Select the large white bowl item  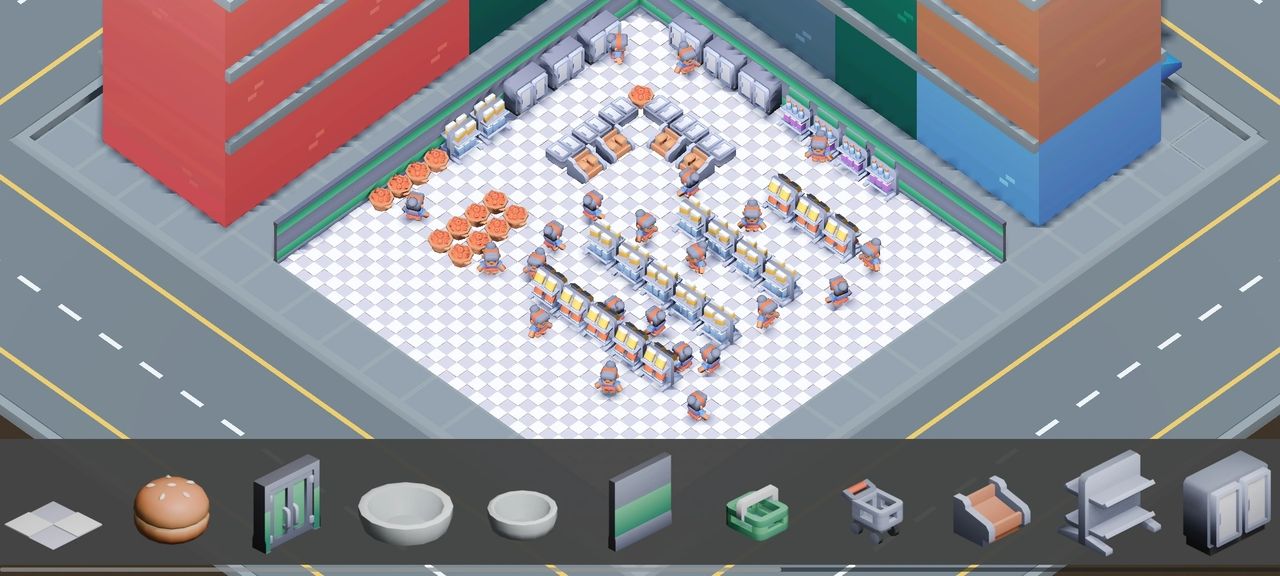[405, 511]
